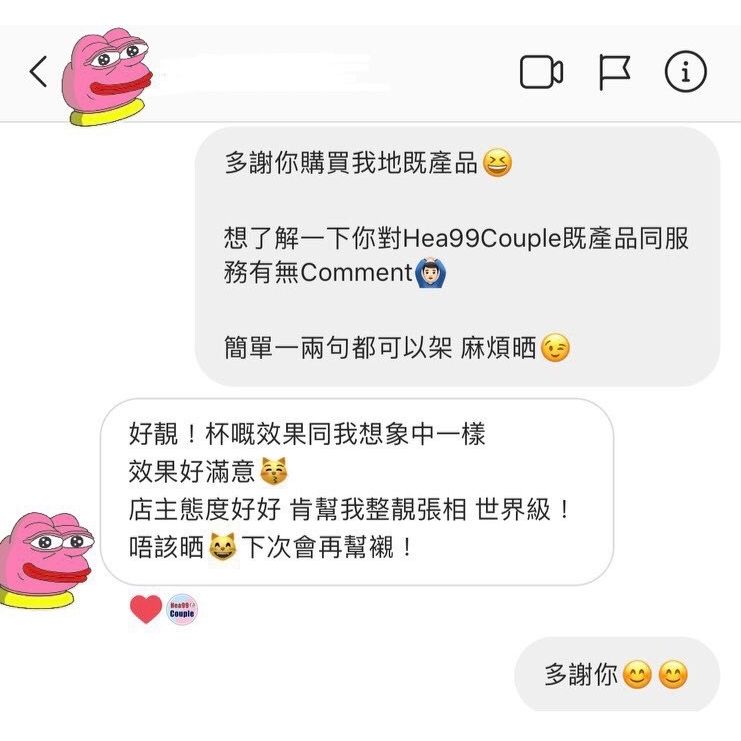Flag this conversation
Image resolution: width=741 pixels, height=741 pixels.
(x=614, y=72)
